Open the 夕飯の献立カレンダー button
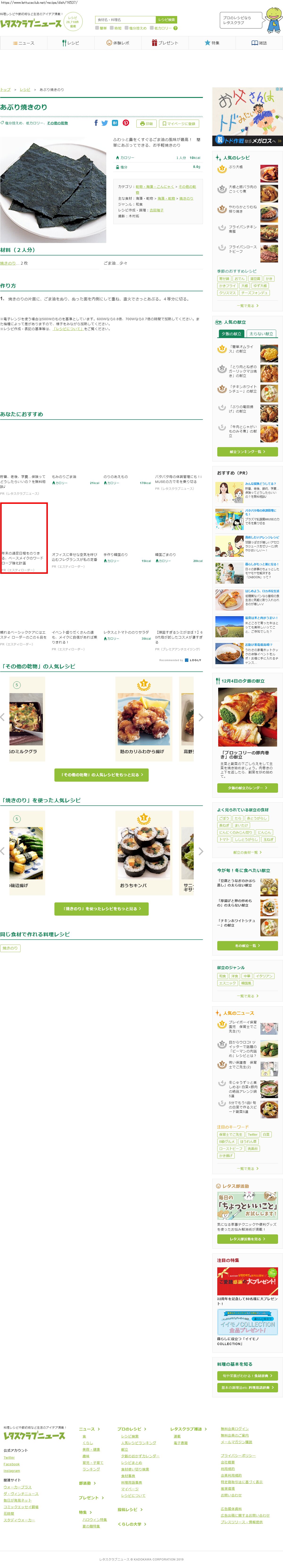Image resolution: width=283 pixels, height=1568 pixels. (247, 788)
